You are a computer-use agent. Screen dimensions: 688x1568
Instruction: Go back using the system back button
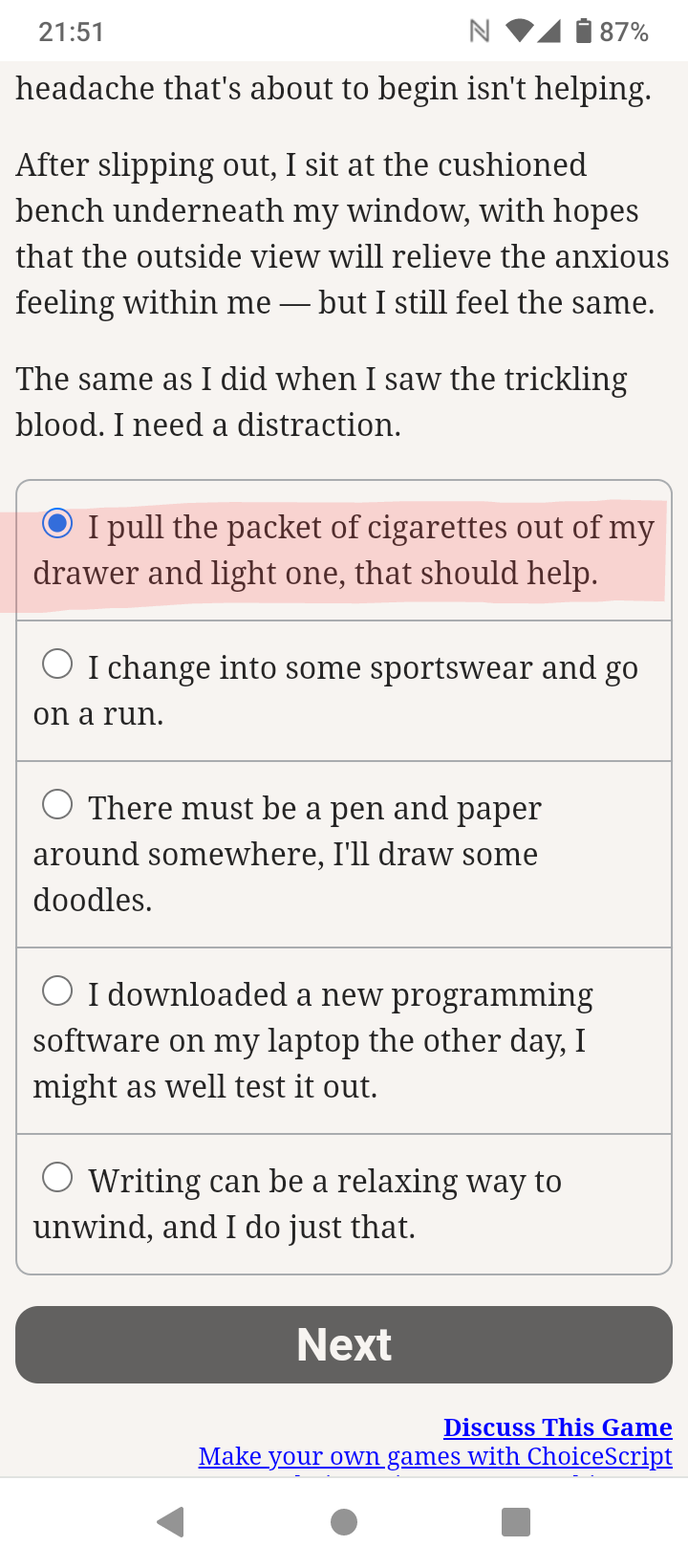(171, 1521)
